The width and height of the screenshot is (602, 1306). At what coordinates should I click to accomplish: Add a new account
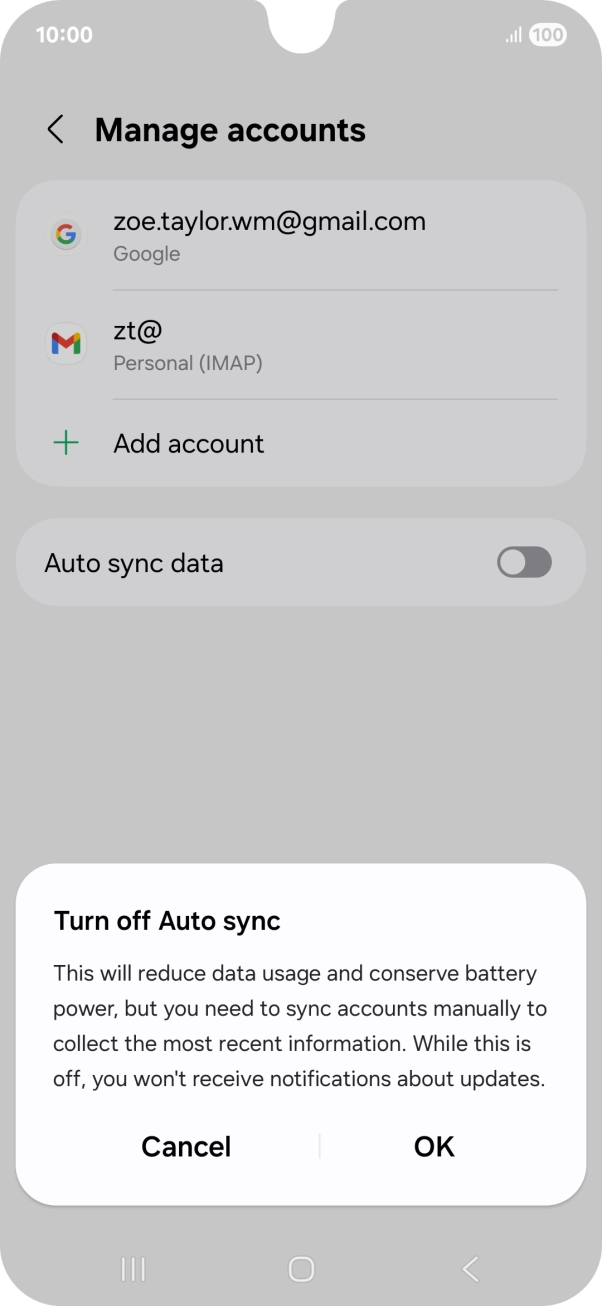pos(301,444)
